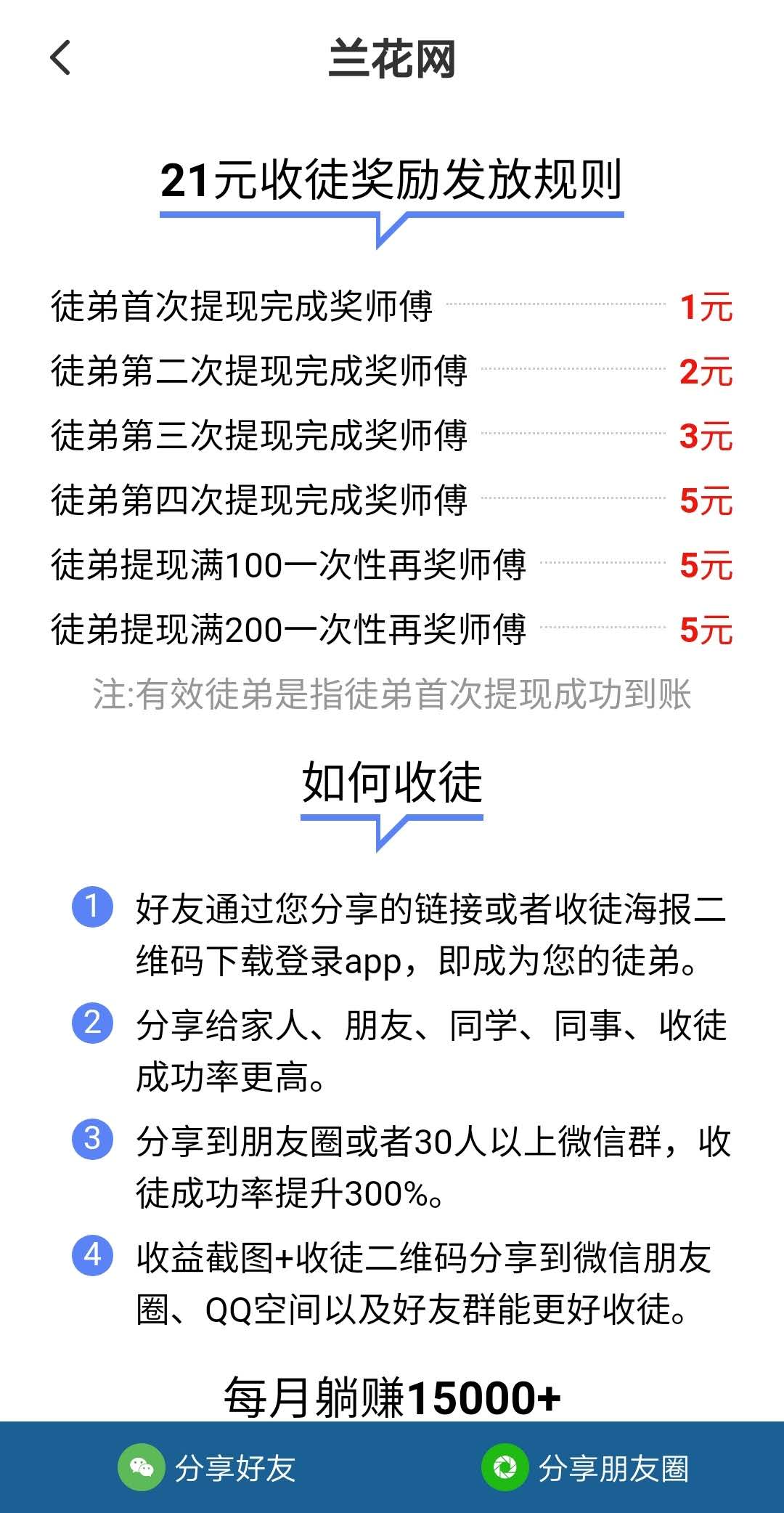Share to WeChat Moments (分享朋友圈)

(x=585, y=1468)
